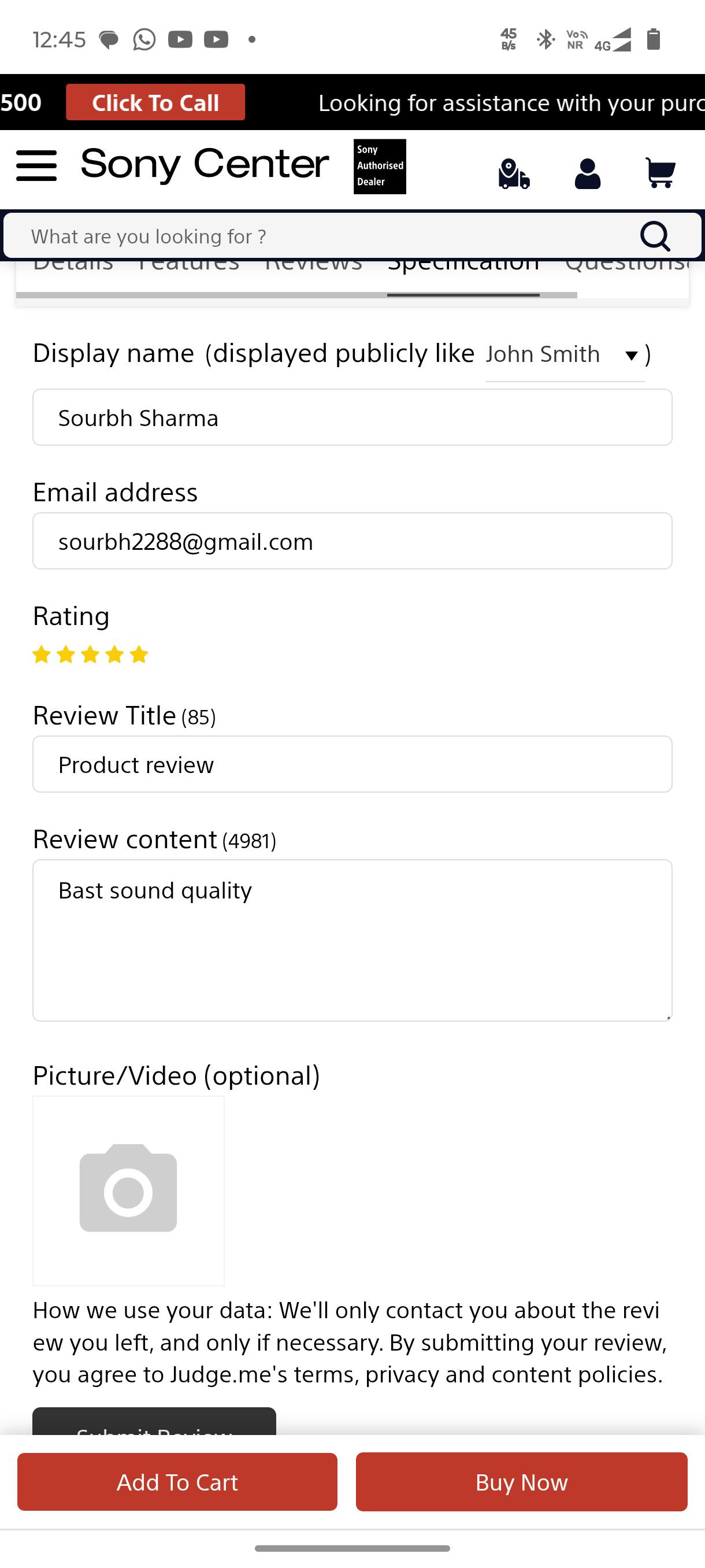Tap the search magnifier icon
Screen dimensions: 705x1568
[655, 236]
